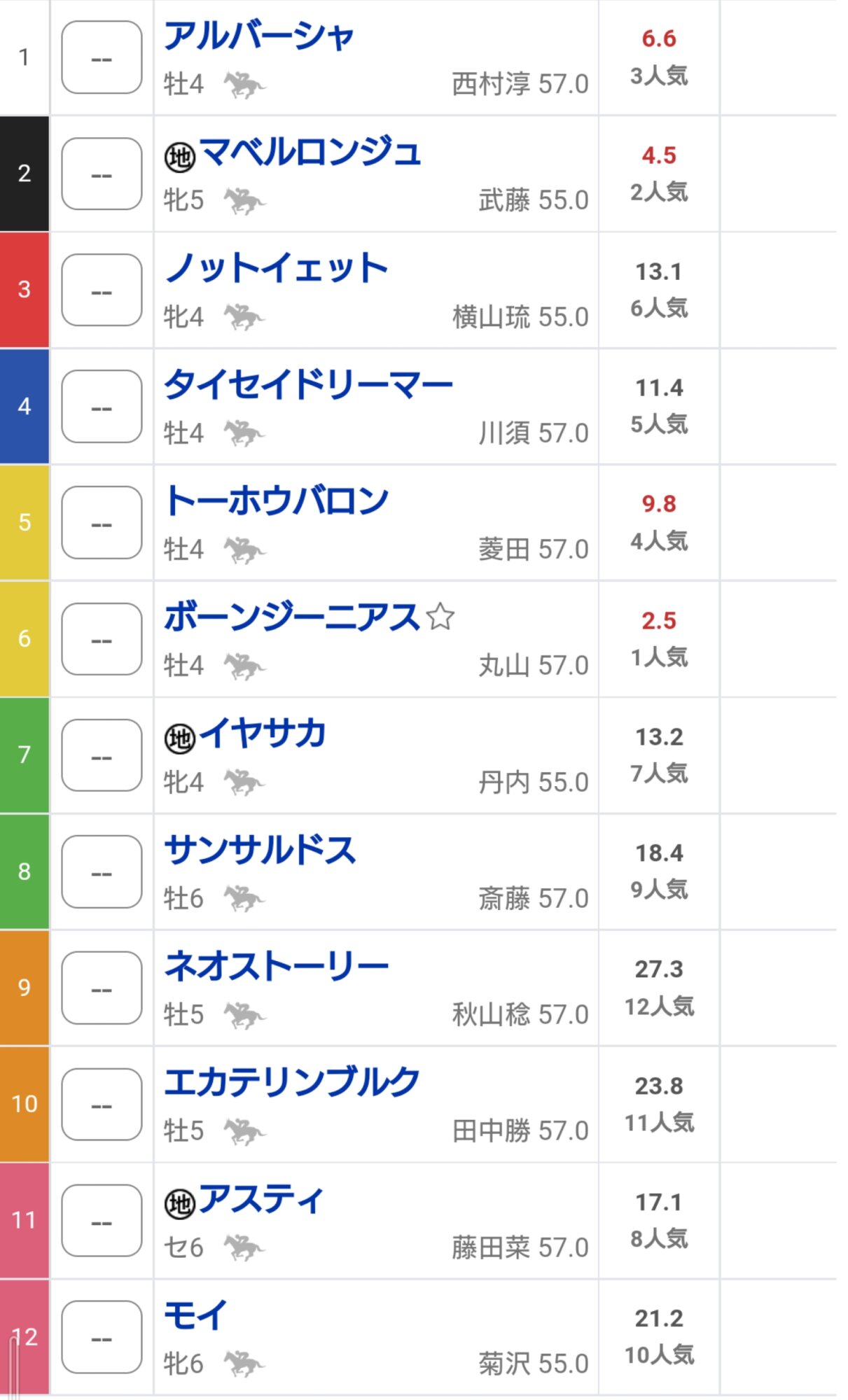The image size is (848, 1400).
Task: Open horse アルバーシャ details
Action: coord(259,36)
